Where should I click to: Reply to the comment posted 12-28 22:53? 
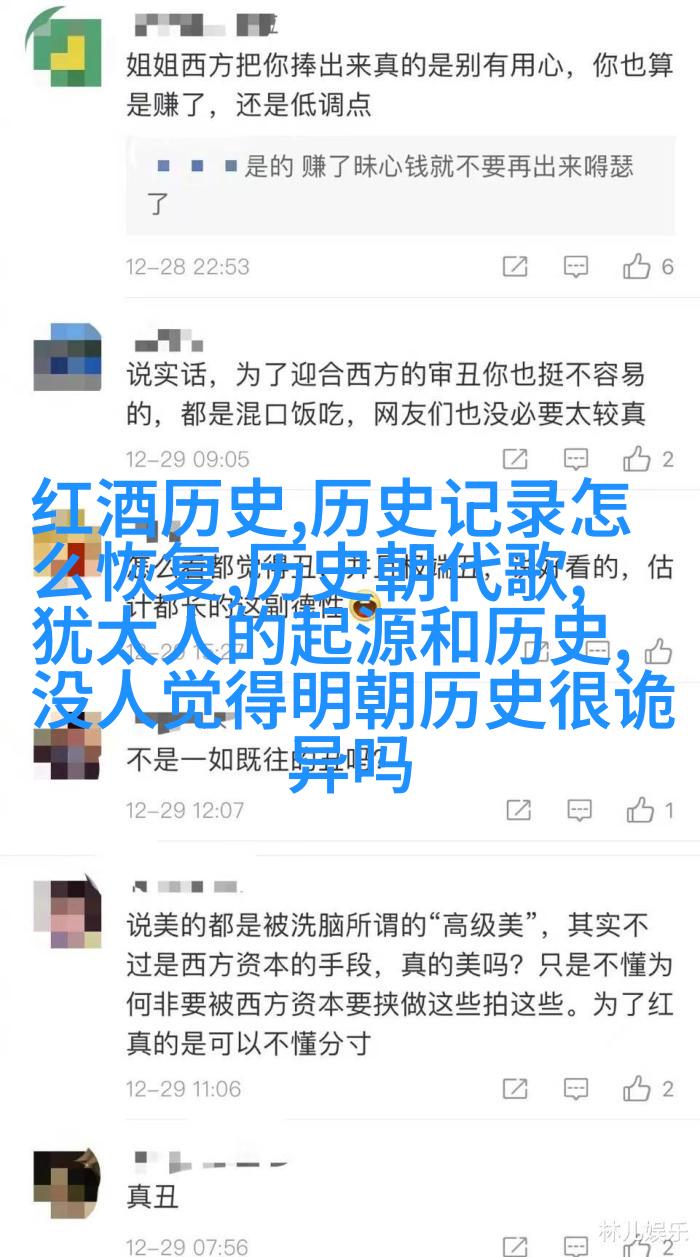point(576,266)
